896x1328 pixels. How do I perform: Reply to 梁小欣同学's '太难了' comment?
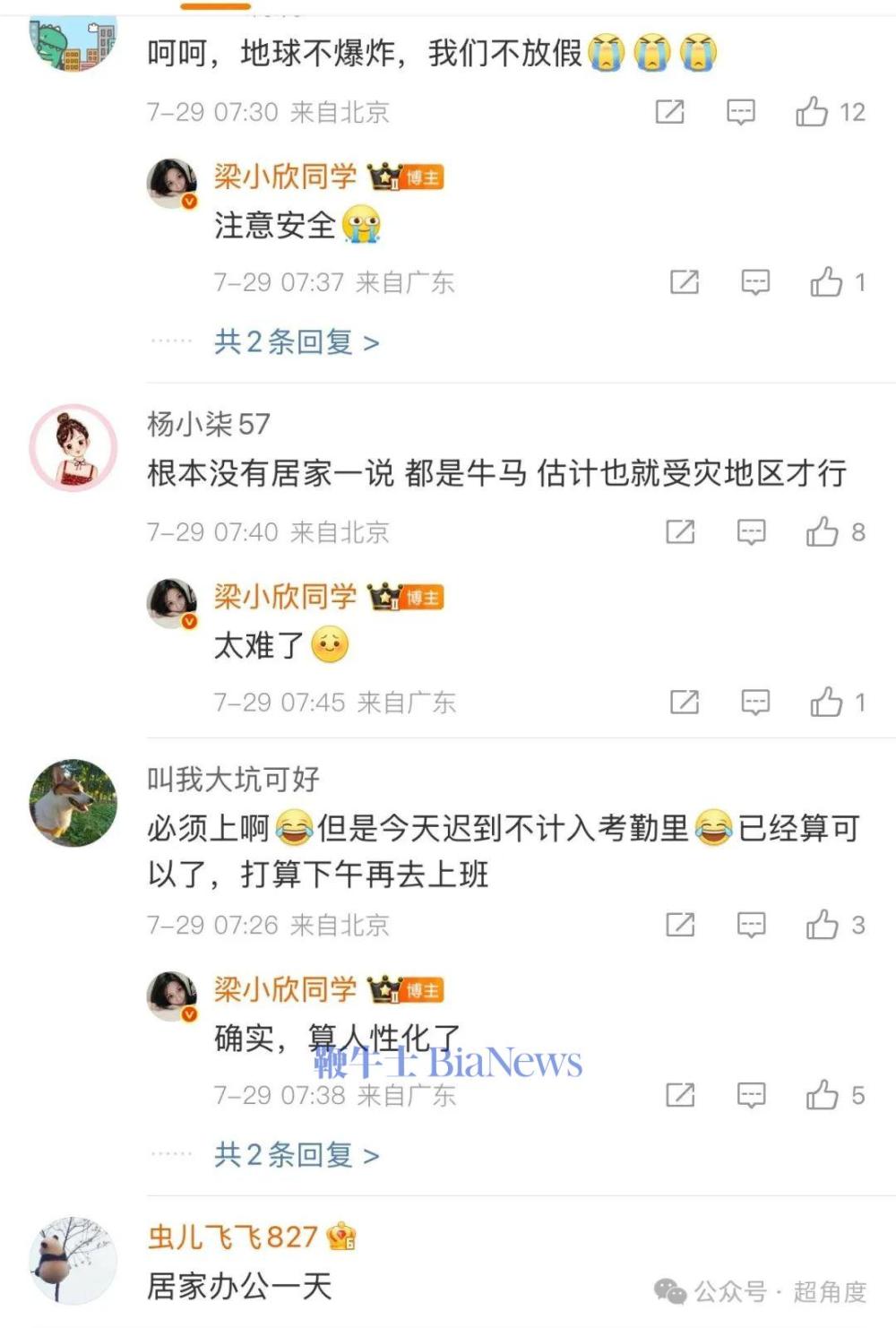[755, 703]
